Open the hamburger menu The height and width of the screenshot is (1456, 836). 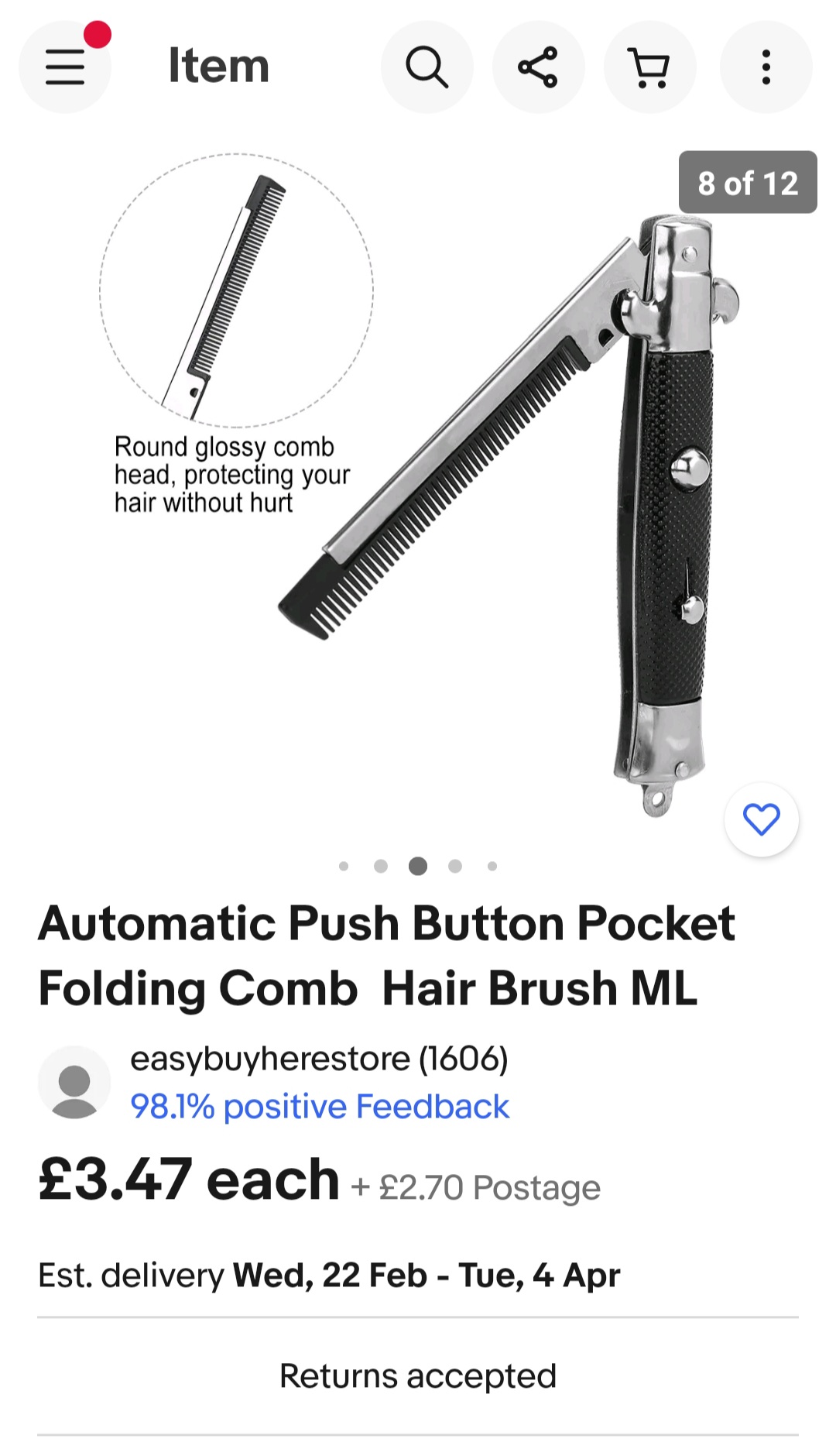tap(65, 67)
